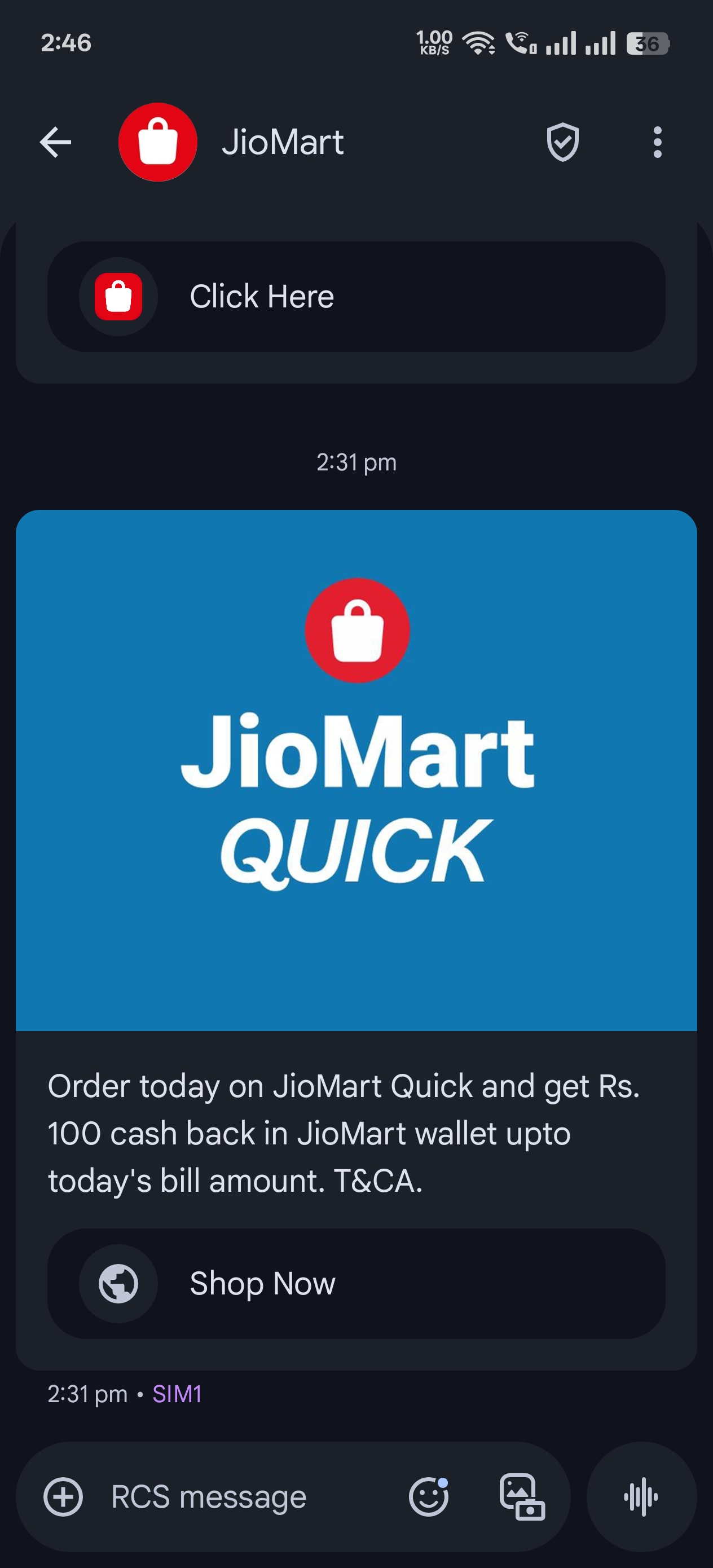Open the emoji picker

(429, 1497)
